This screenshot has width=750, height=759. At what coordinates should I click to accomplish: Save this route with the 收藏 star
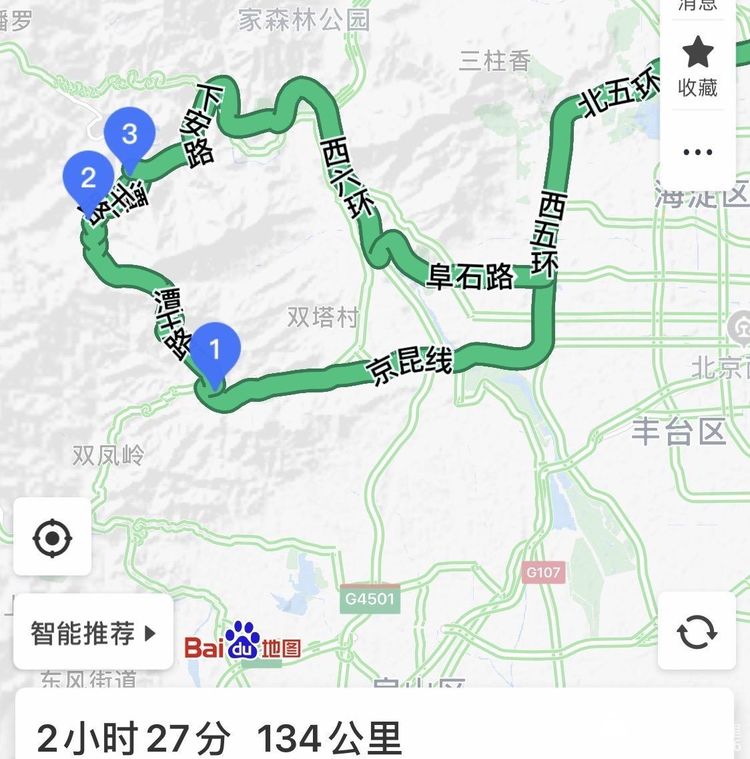pos(697,67)
